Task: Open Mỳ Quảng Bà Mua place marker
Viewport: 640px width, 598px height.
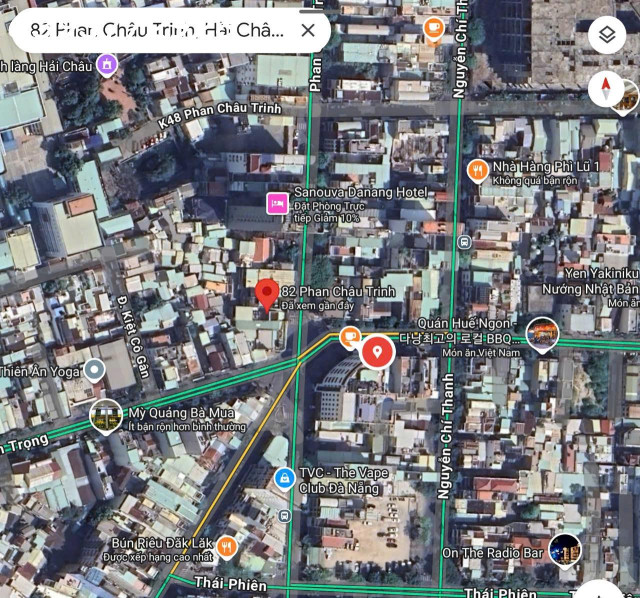Action: [x=106, y=415]
